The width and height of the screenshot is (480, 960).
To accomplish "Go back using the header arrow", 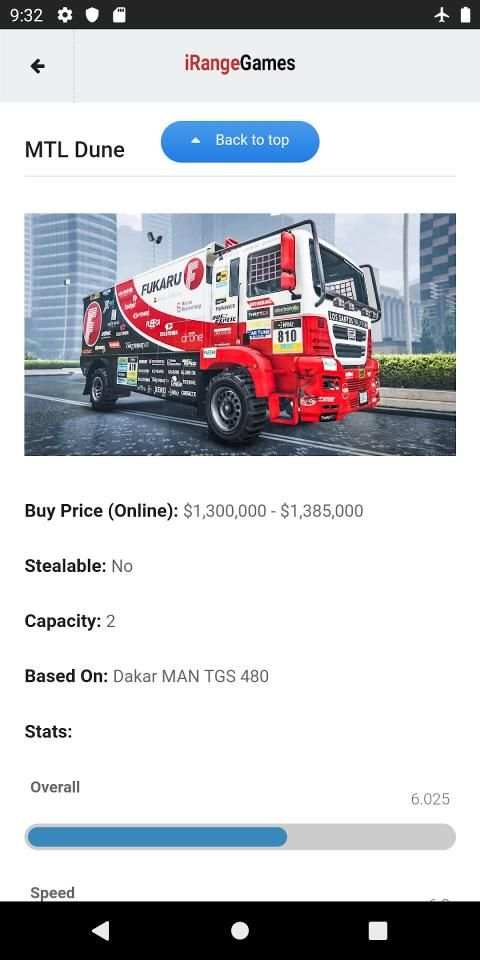I will [37, 66].
